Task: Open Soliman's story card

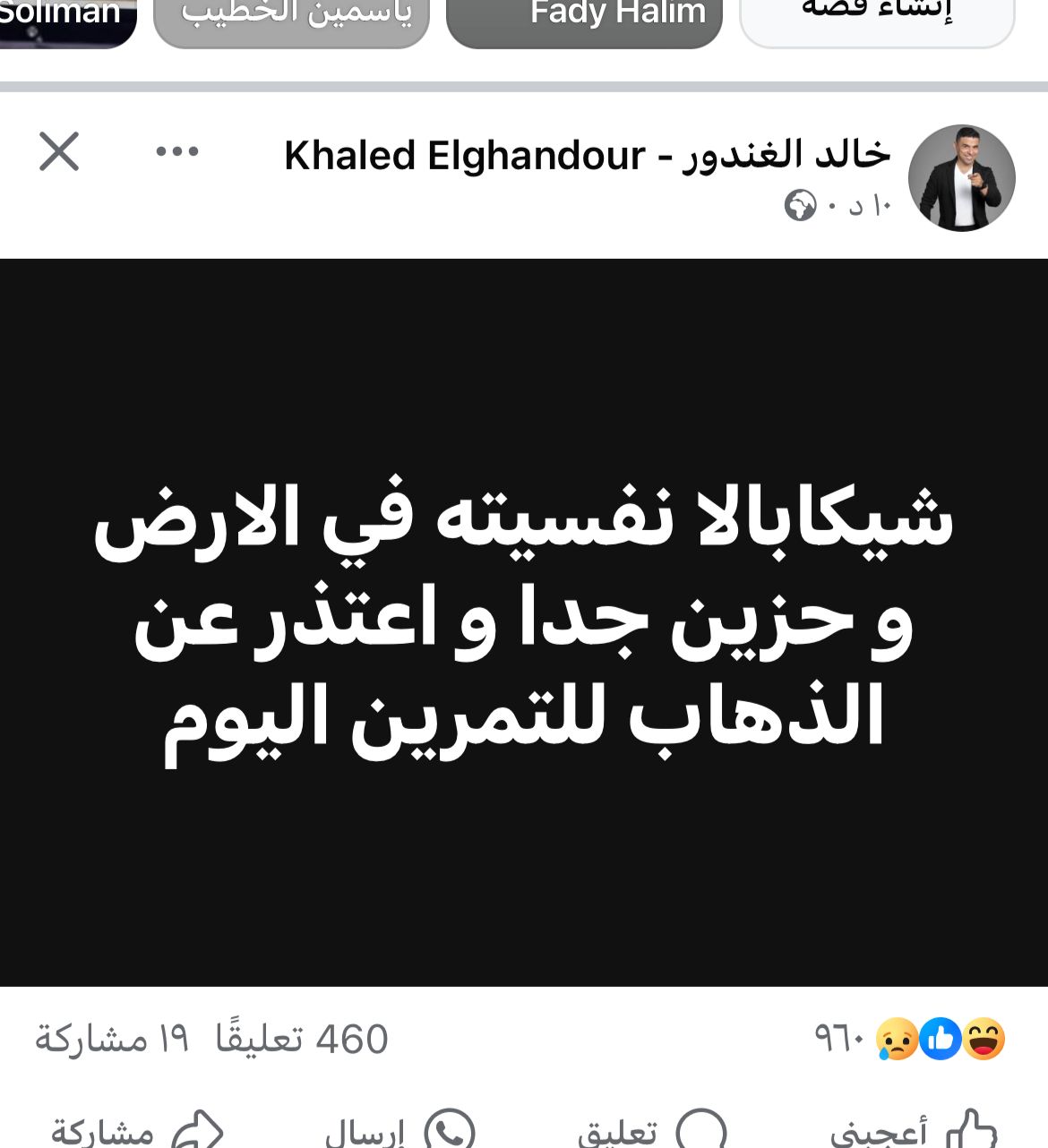Action: pyautogui.click(x=63, y=20)
